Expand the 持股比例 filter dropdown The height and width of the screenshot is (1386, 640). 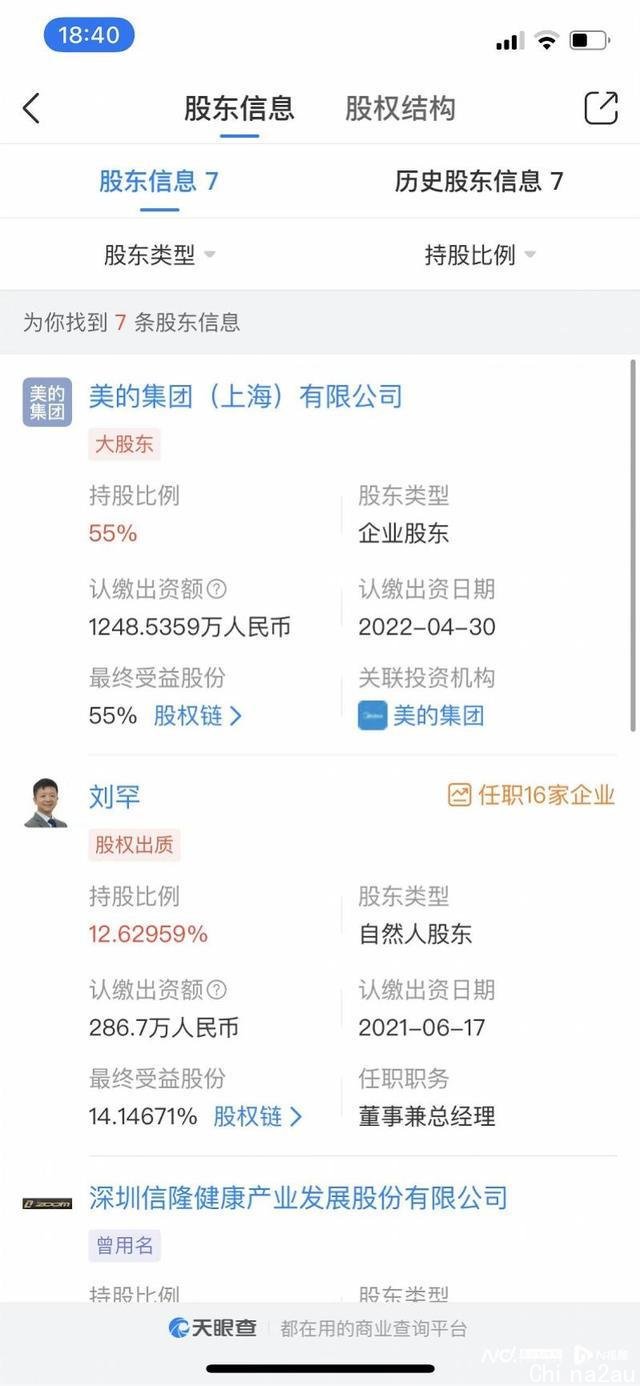[480, 255]
